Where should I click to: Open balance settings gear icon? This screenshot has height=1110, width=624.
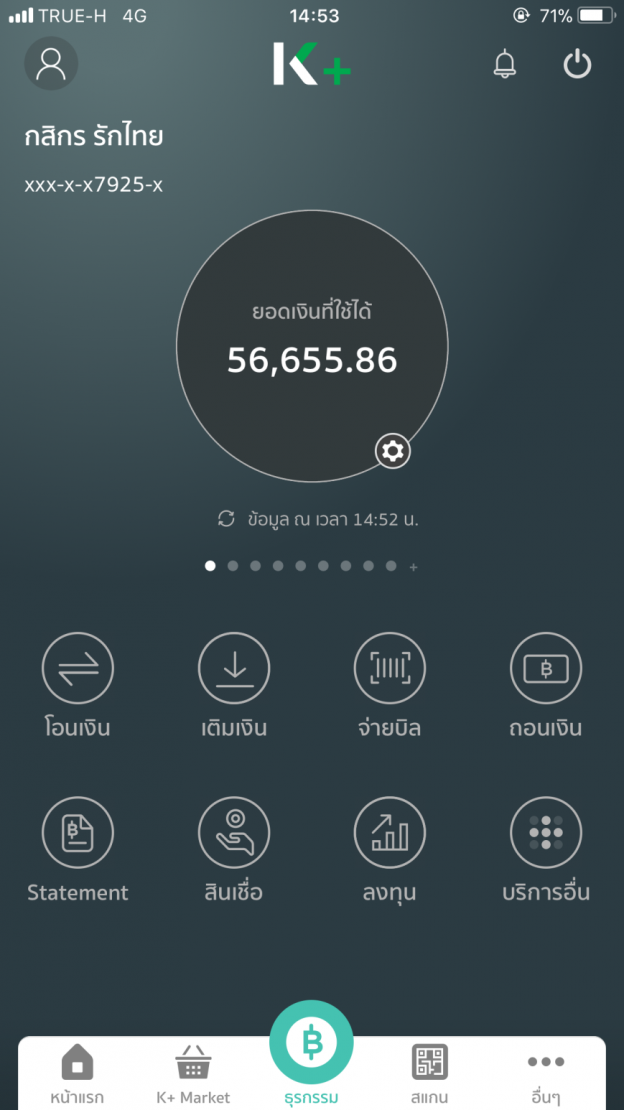pyautogui.click(x=393, y=452)
